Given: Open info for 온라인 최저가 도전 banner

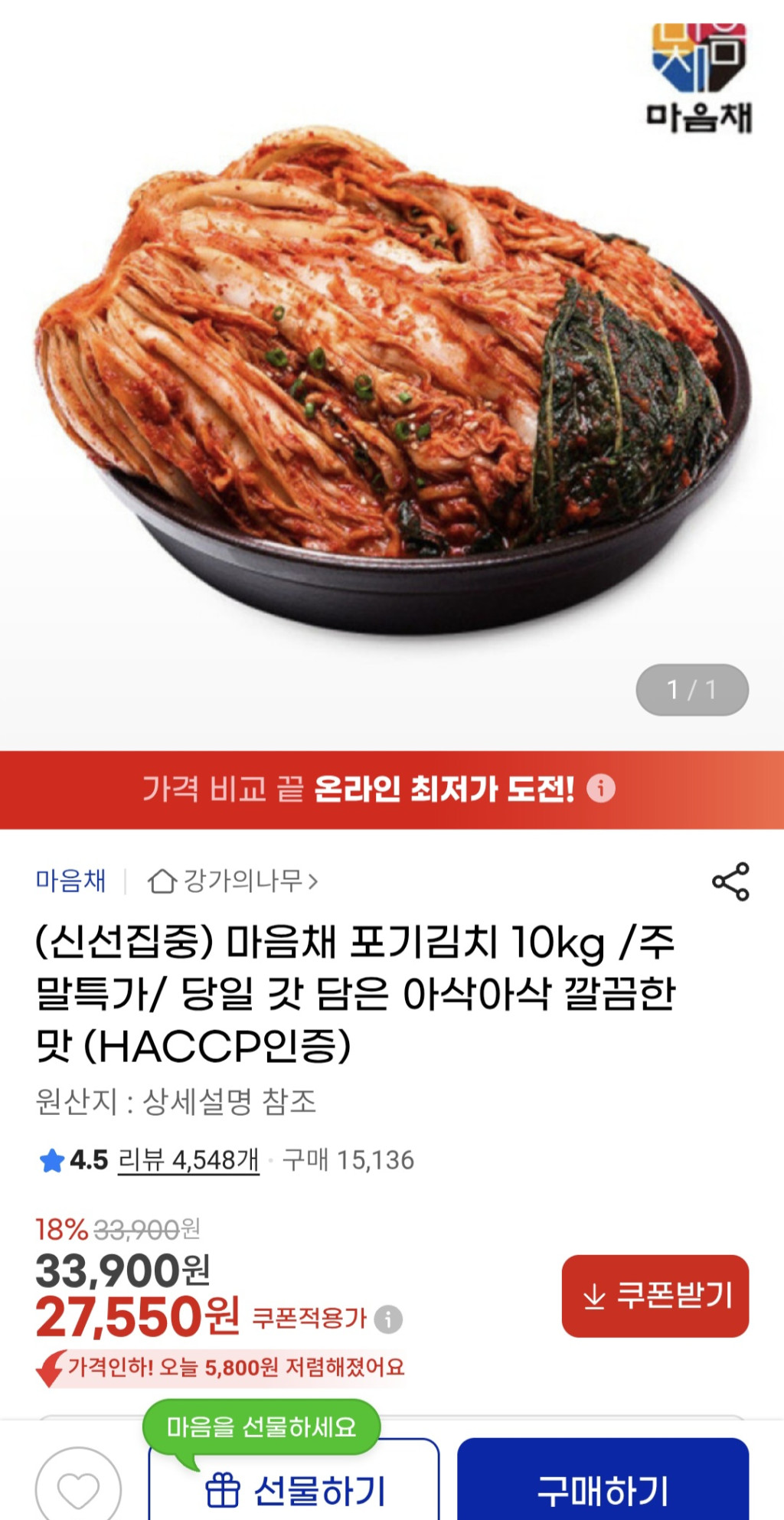Looking at the screenshot, I should [x=601, y=788].
